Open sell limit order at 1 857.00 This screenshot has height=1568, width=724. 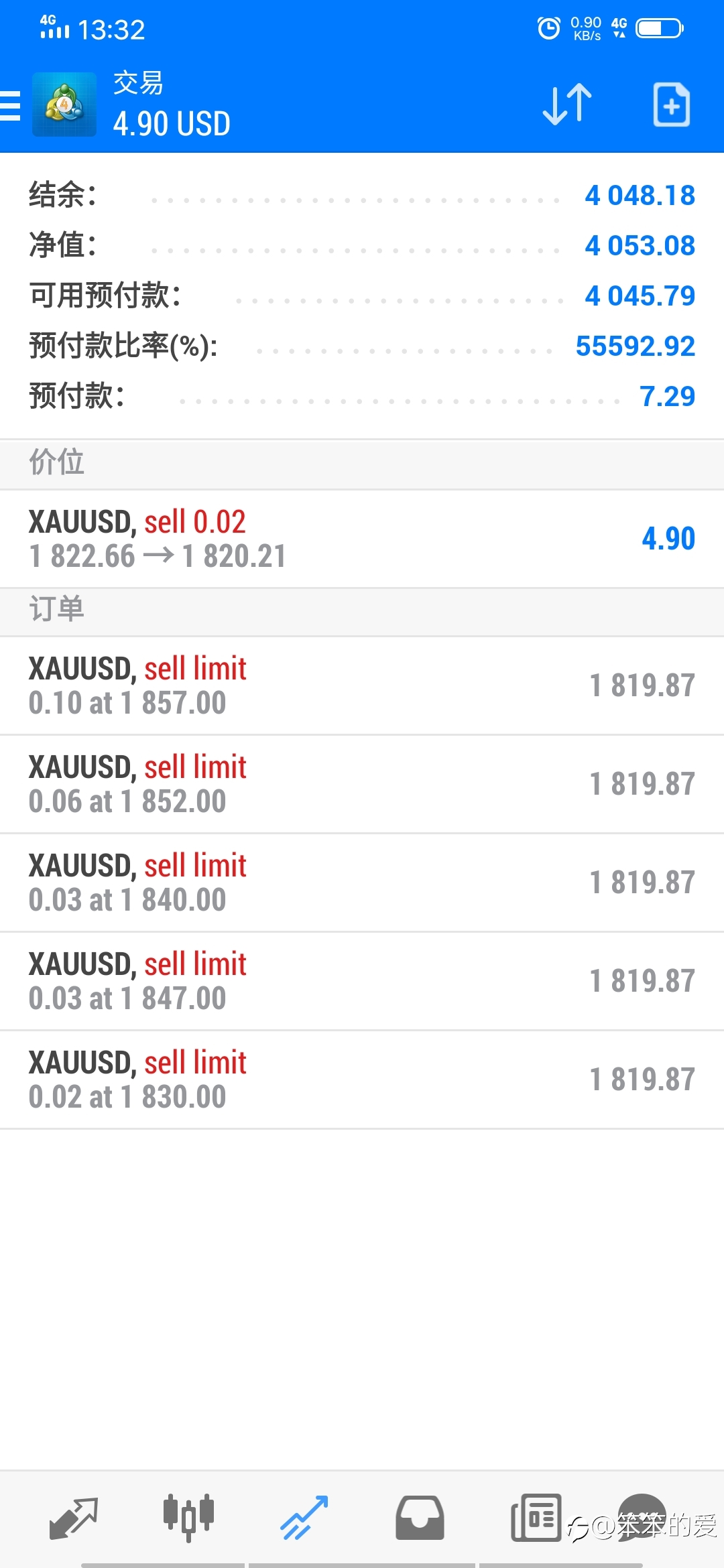362,685
